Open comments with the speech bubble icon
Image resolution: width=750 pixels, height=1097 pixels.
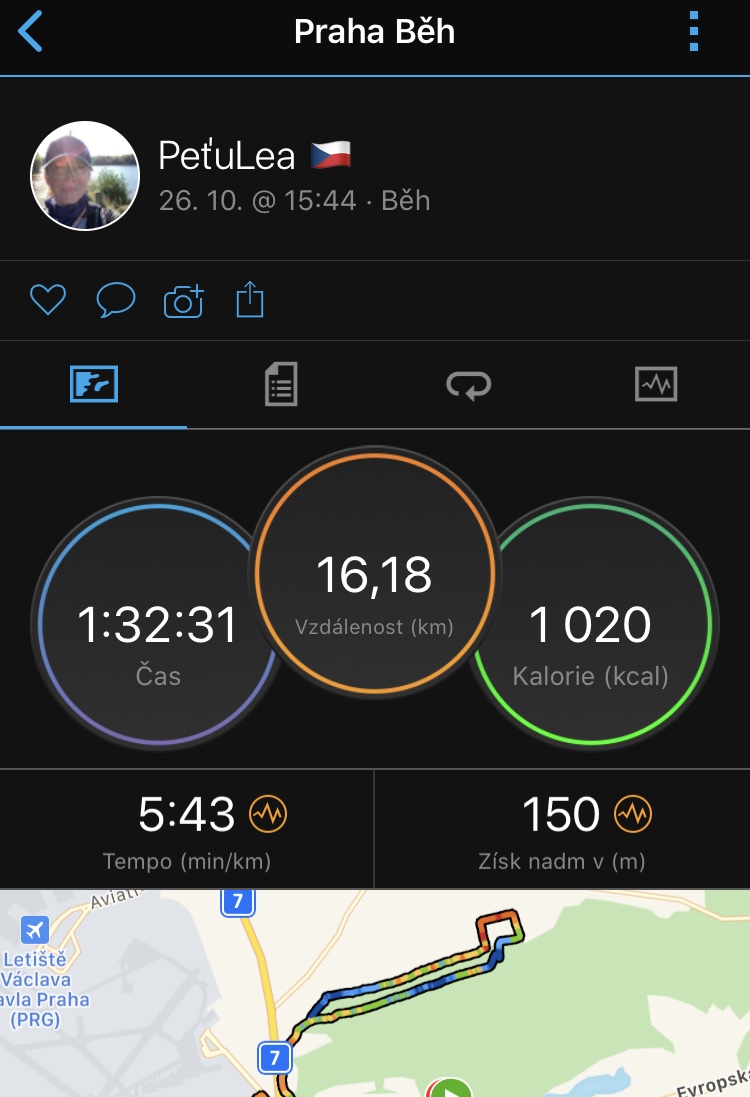[x=115, y=300]
